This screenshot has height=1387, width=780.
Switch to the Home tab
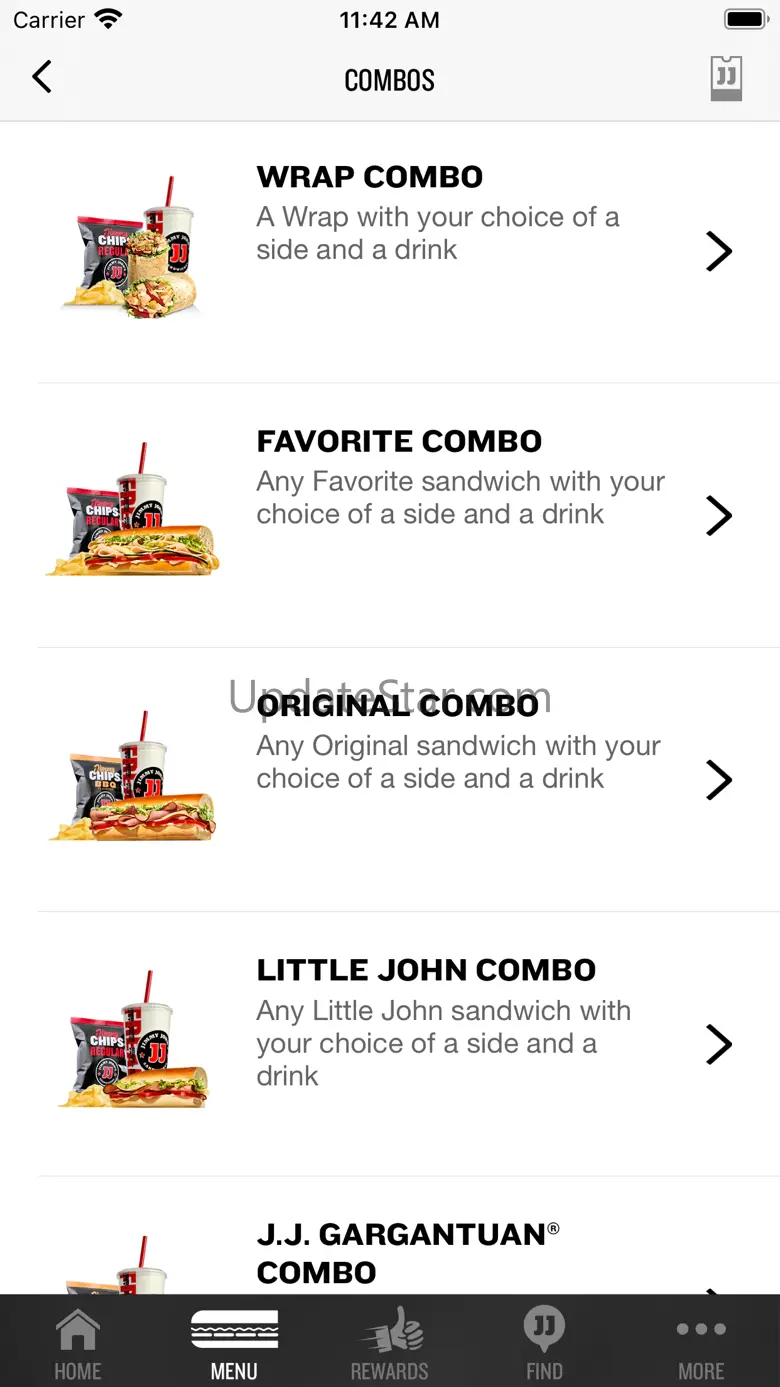78,1342
